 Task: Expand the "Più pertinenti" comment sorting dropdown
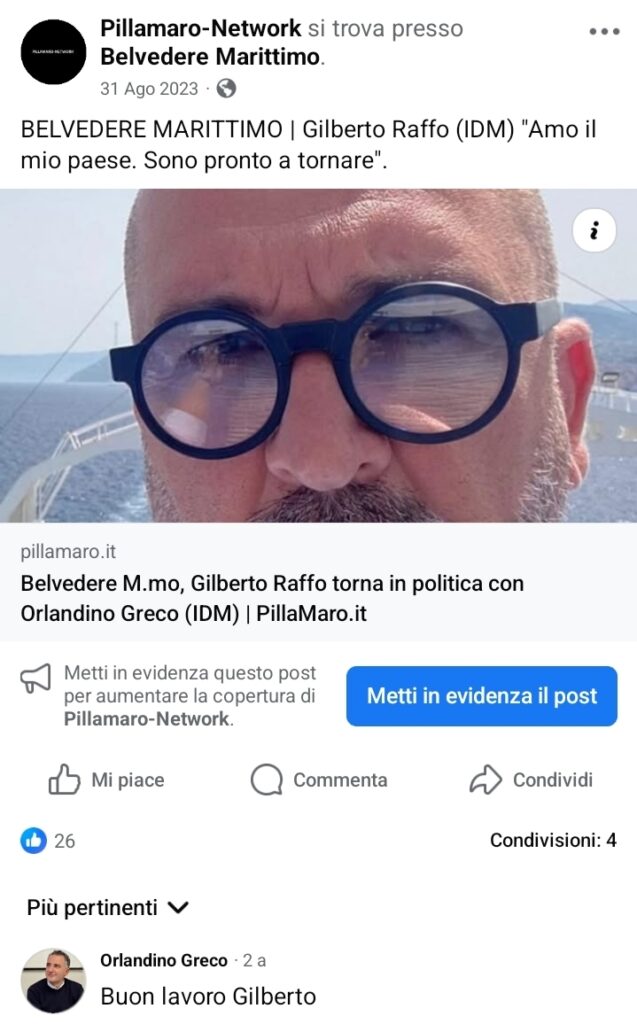coord(108,908)
